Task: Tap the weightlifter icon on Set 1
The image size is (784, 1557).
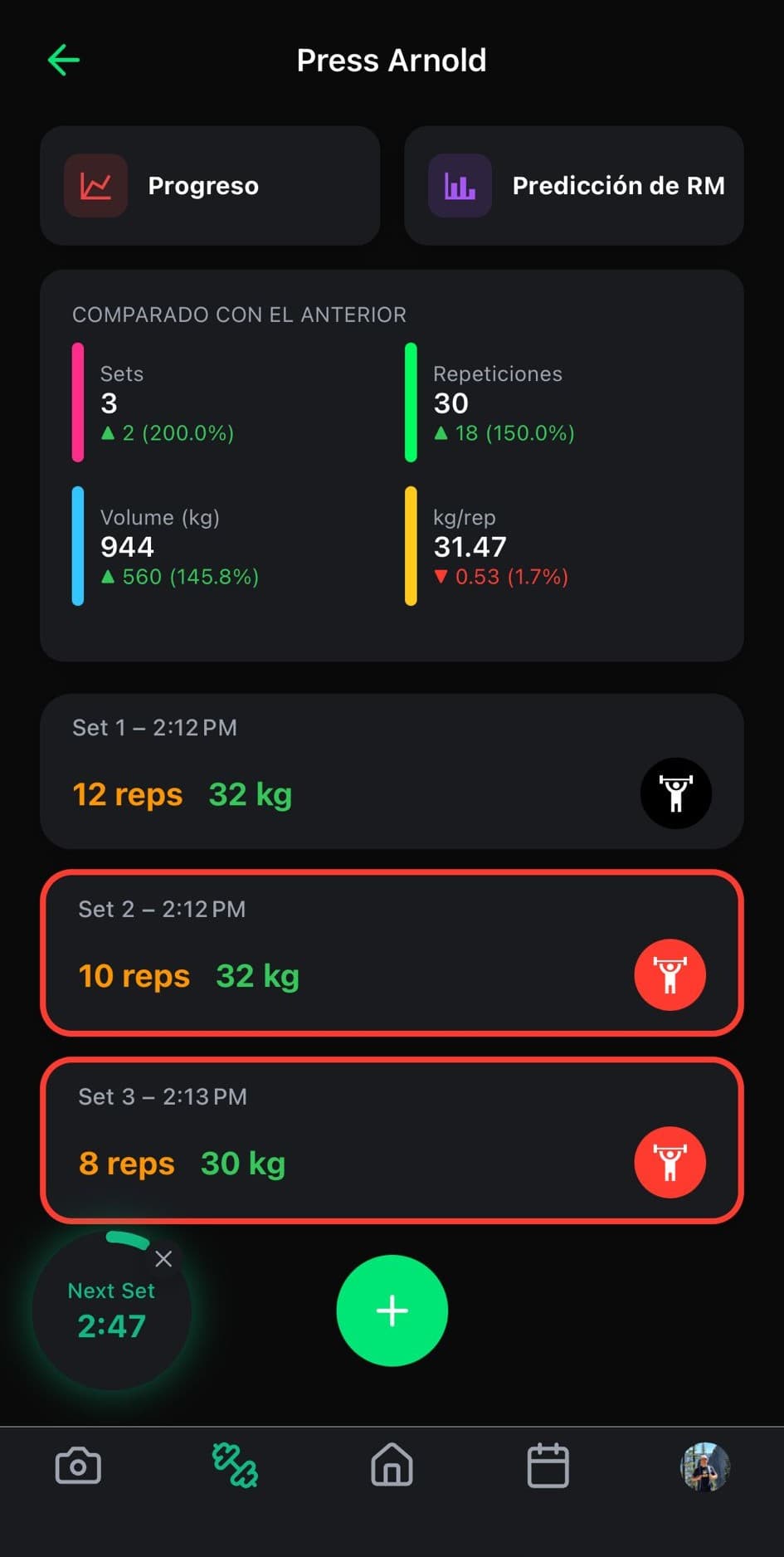Action: tap(676, 793)
